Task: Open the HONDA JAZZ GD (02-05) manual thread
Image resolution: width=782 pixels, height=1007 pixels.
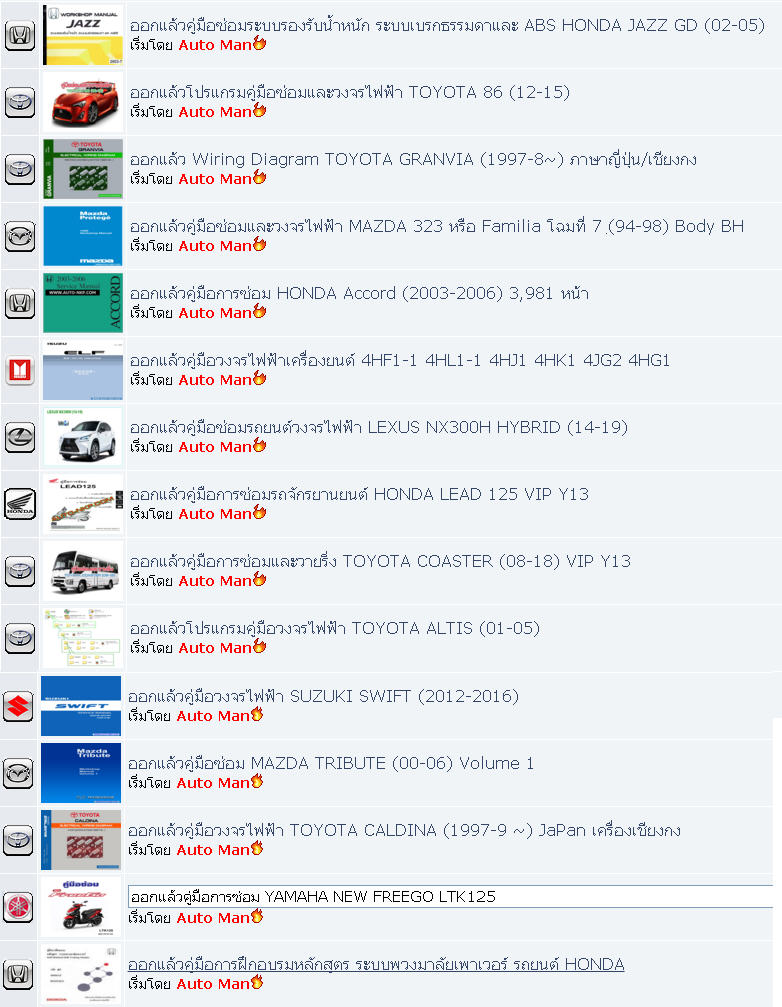Action: coord(447,25)
